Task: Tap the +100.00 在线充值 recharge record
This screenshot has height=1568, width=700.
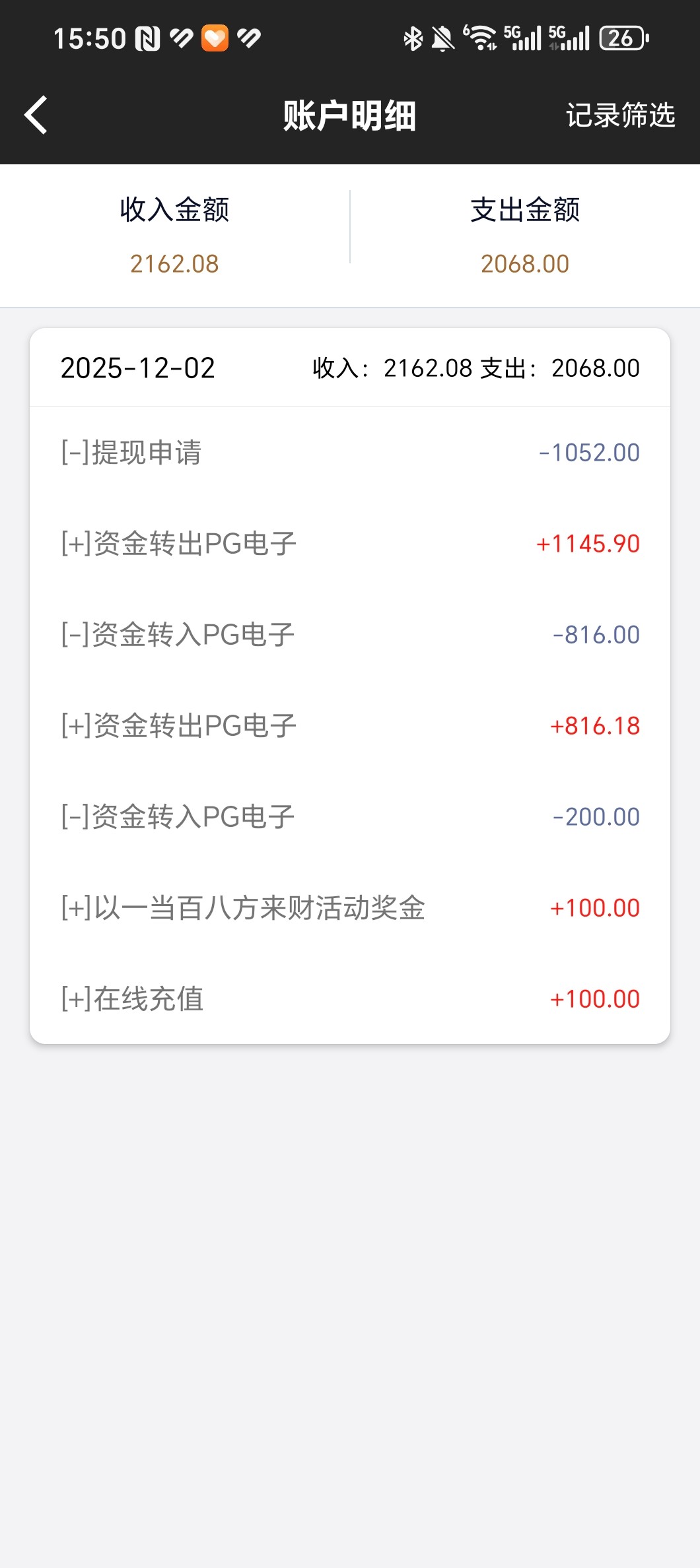Action: pyautogui.click(x=350, y=998)
